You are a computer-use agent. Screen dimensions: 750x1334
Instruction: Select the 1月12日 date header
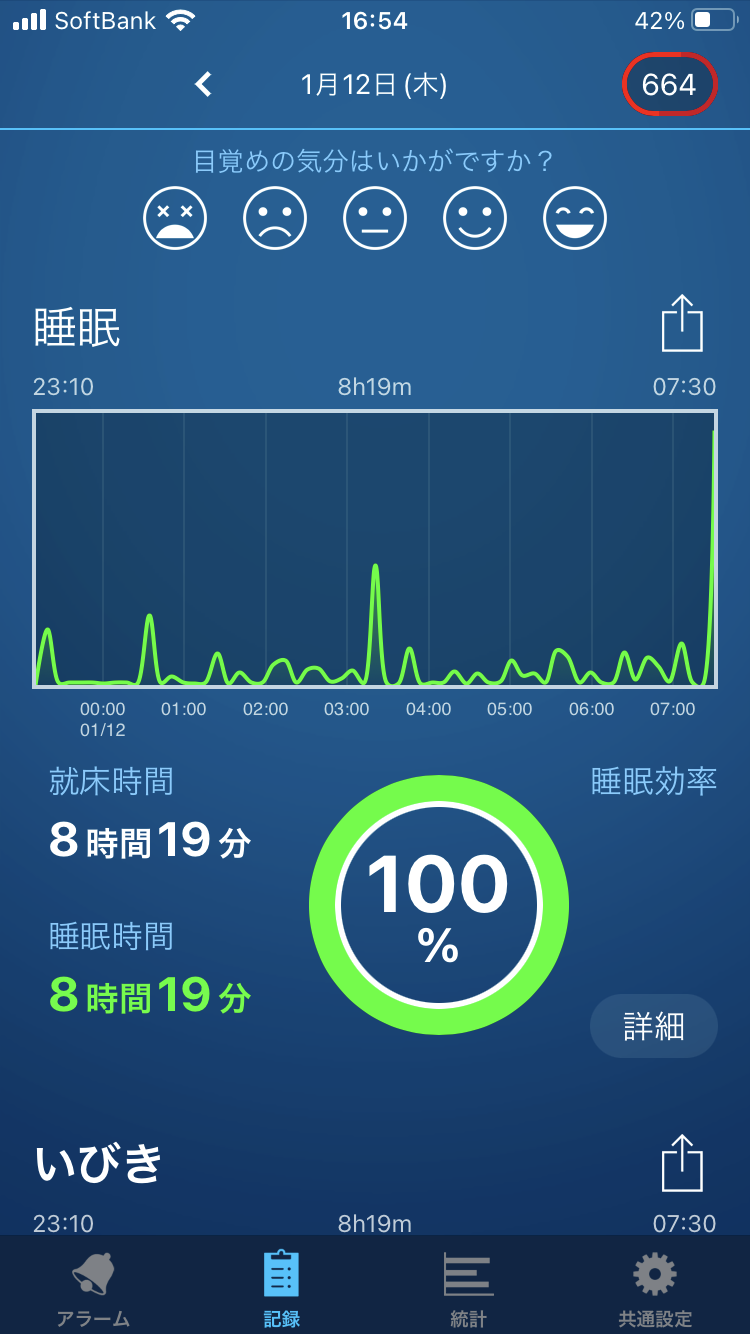point(375,85)
